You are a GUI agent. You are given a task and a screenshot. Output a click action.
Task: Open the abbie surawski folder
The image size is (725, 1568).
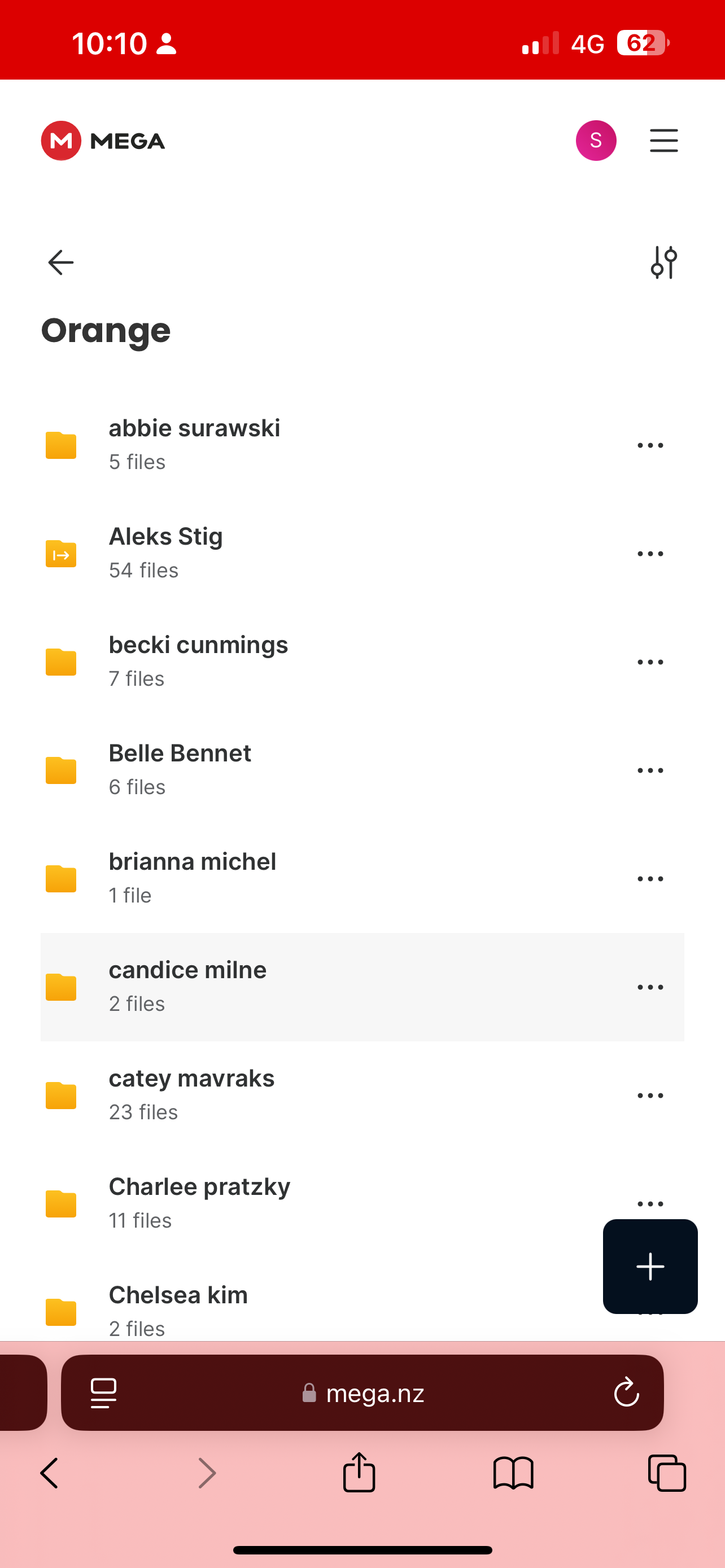coord(194,444)
